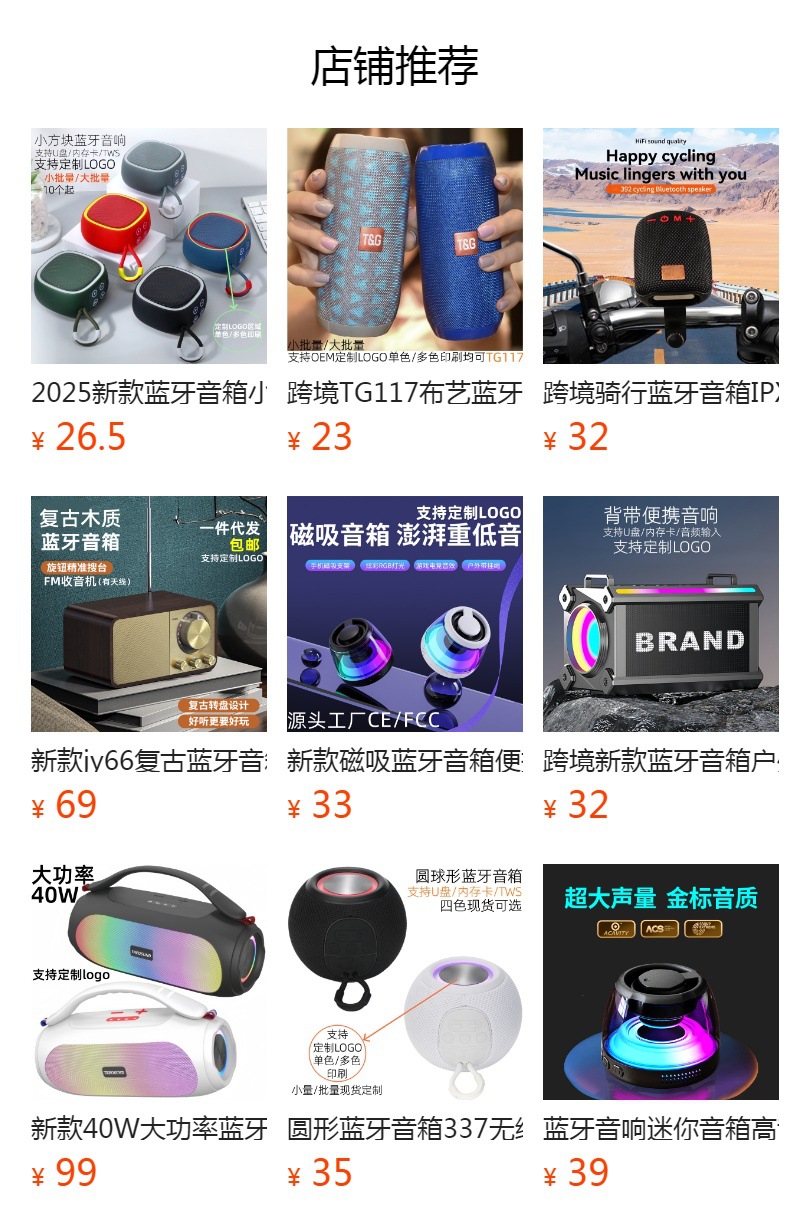This screenshot has height=1232, width=790.
Task: Select the 新款iv66复古蓝牙音箱 product for ¥69
Action: tap(149, 614)
